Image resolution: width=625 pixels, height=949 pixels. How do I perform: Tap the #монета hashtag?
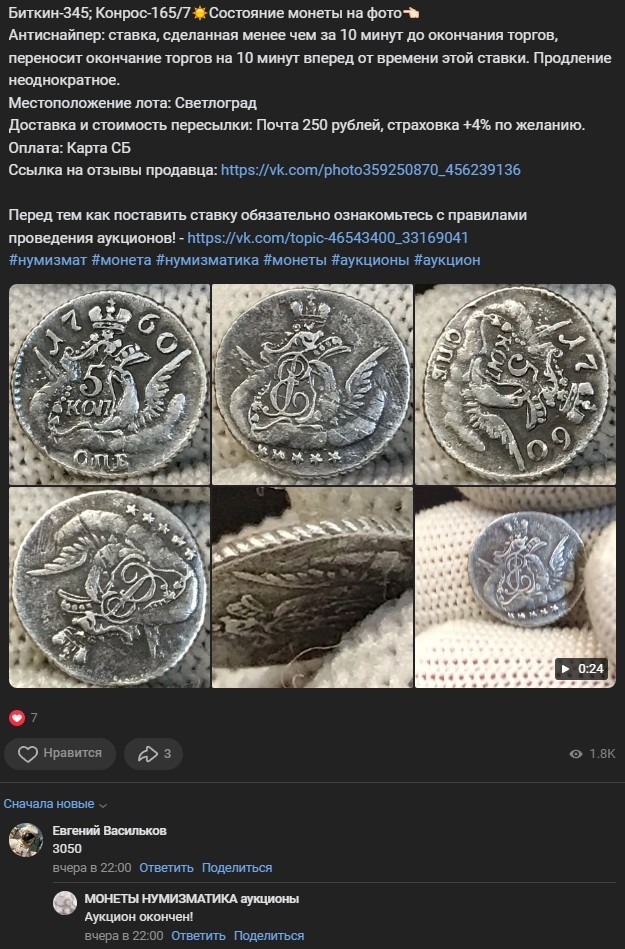tap(121, 260)
